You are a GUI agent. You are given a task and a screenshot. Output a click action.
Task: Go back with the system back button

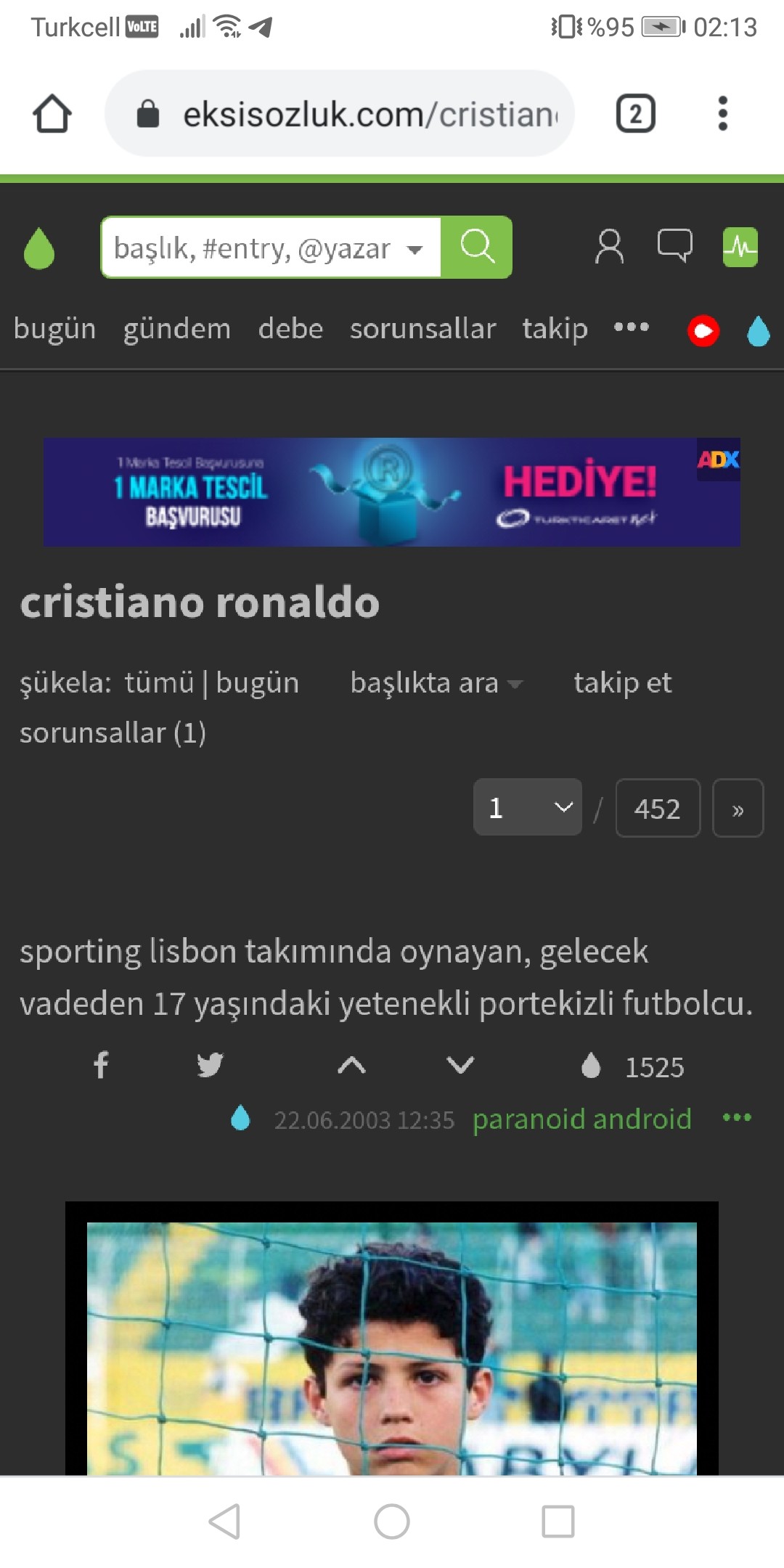[x=224, y=1521]
